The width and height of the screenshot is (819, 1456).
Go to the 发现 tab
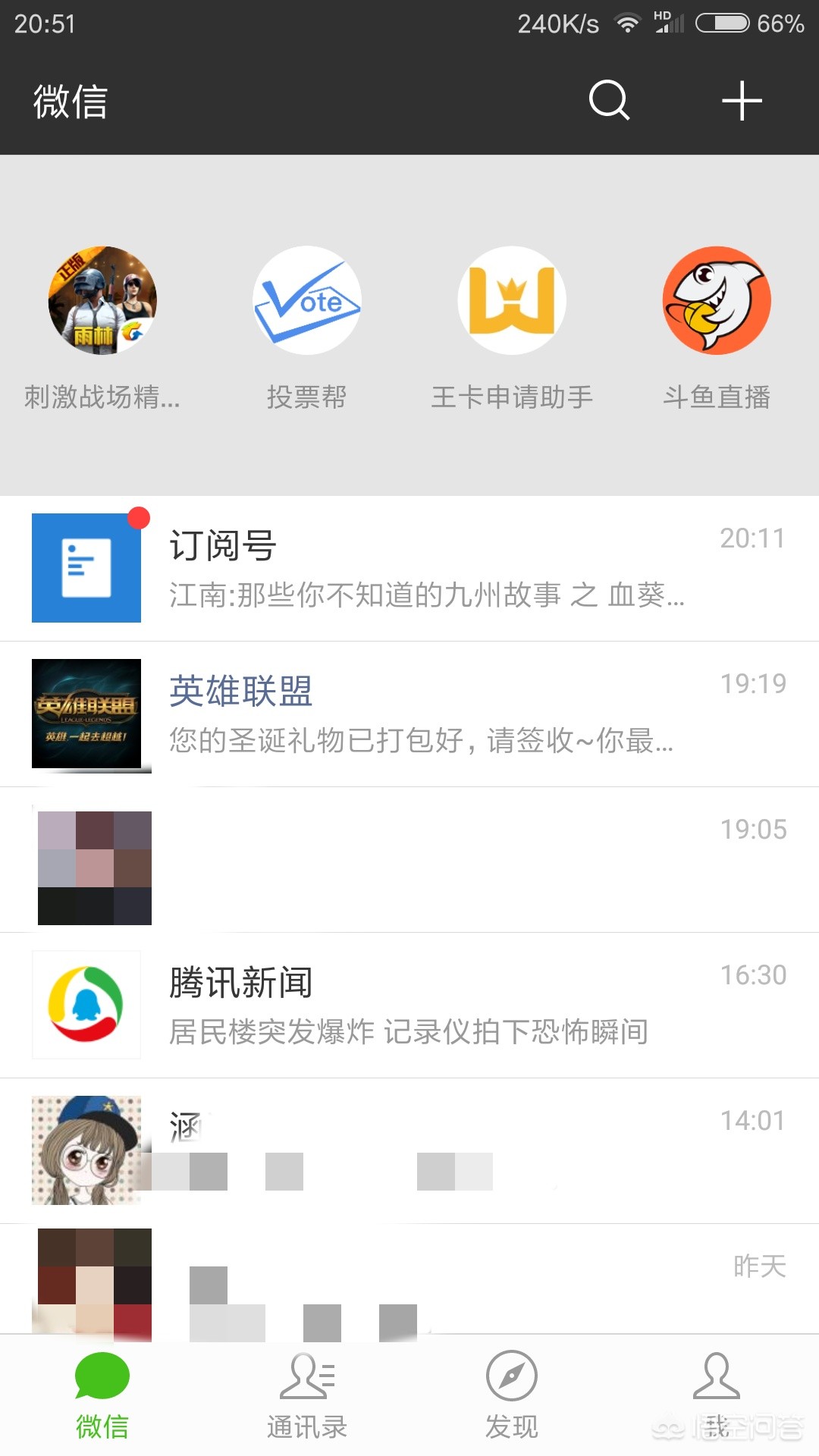click(x=512, y=1395)
